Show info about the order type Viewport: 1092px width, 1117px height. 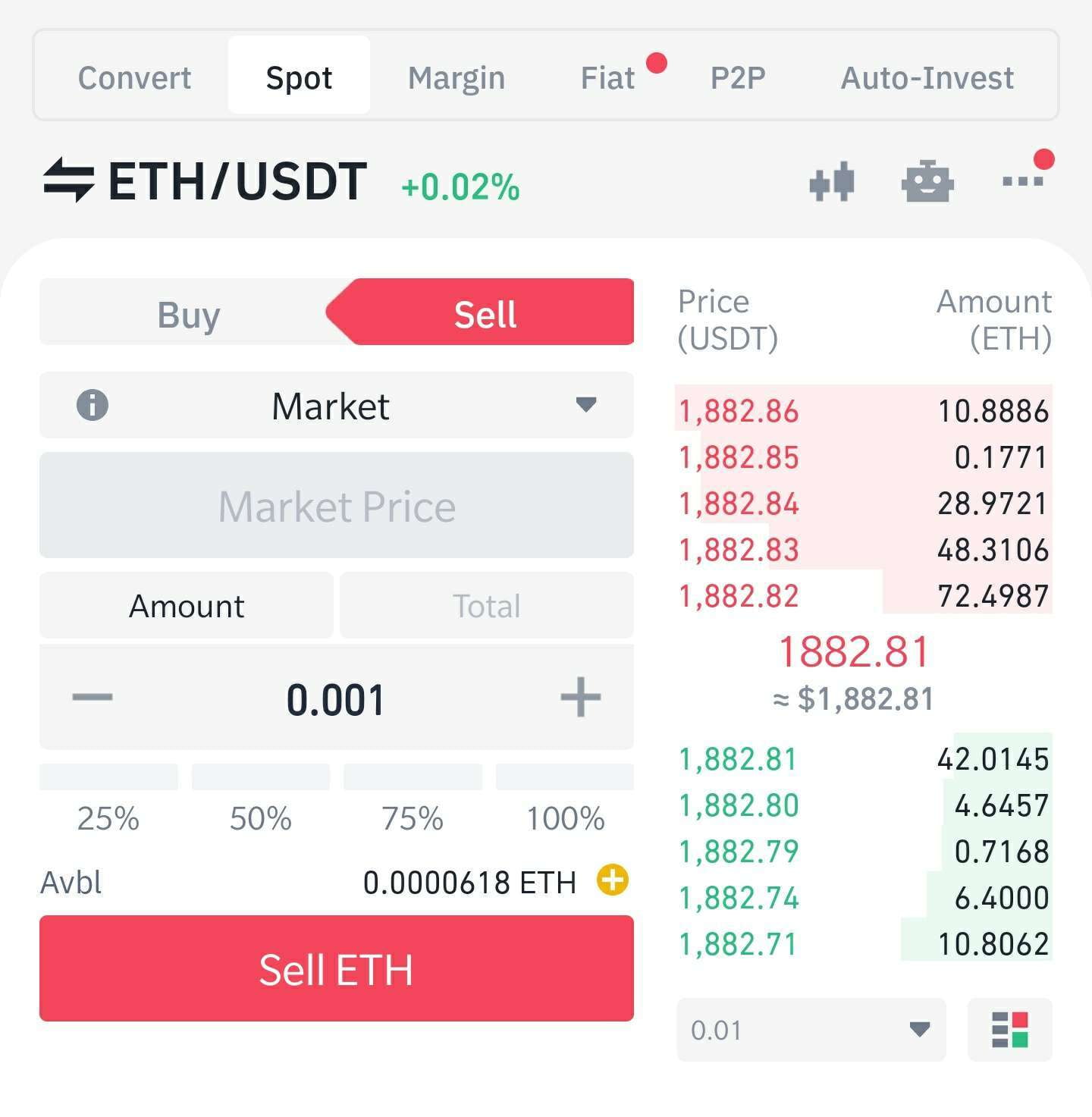[x=93, y=405]
